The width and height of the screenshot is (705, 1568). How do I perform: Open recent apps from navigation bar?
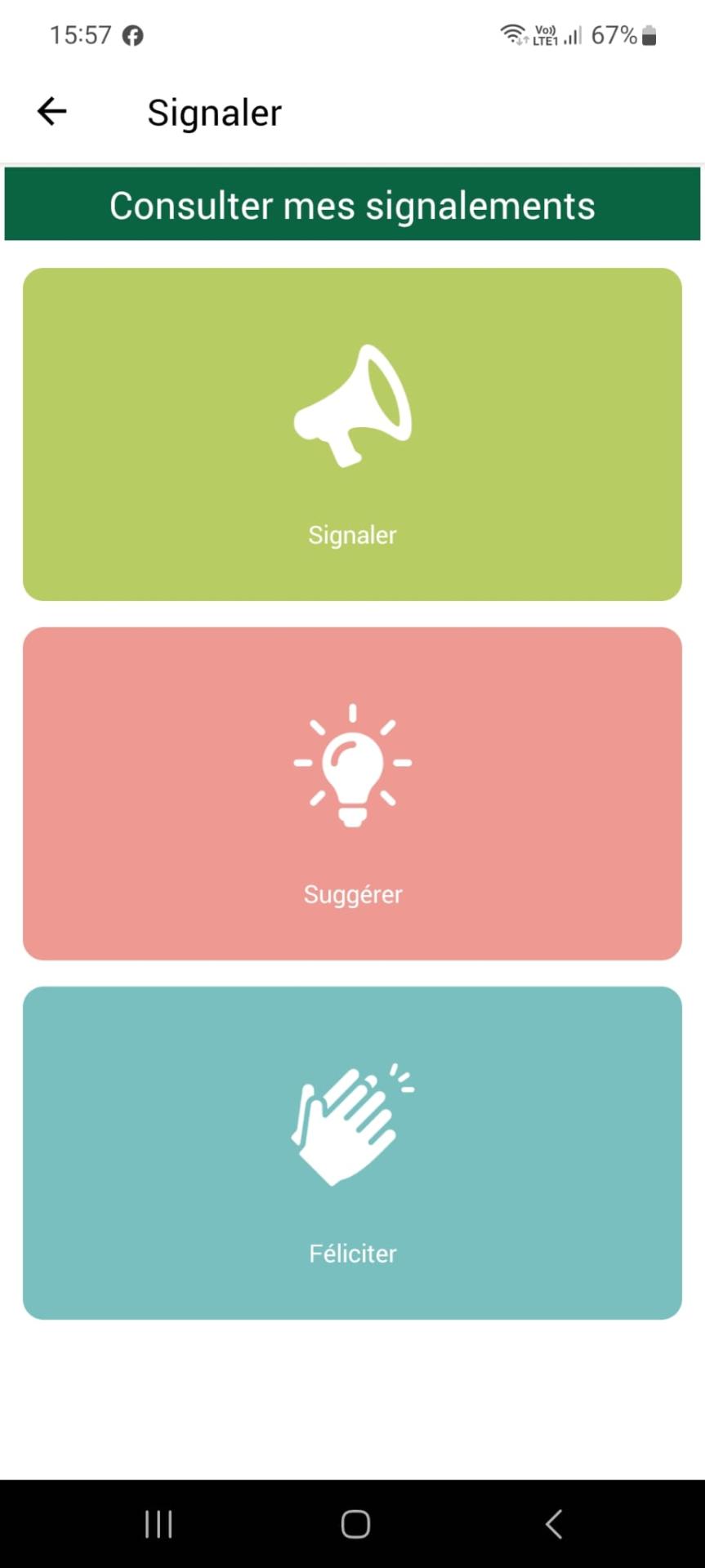(158, 1524)
